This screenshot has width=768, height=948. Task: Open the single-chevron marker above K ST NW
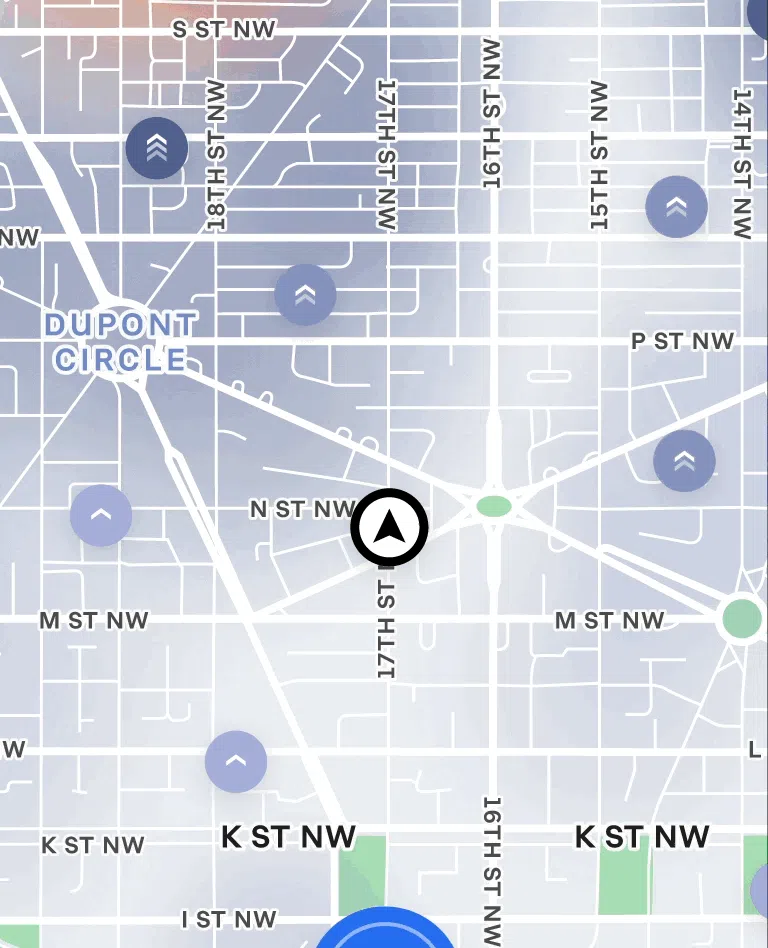coord(236,762)
